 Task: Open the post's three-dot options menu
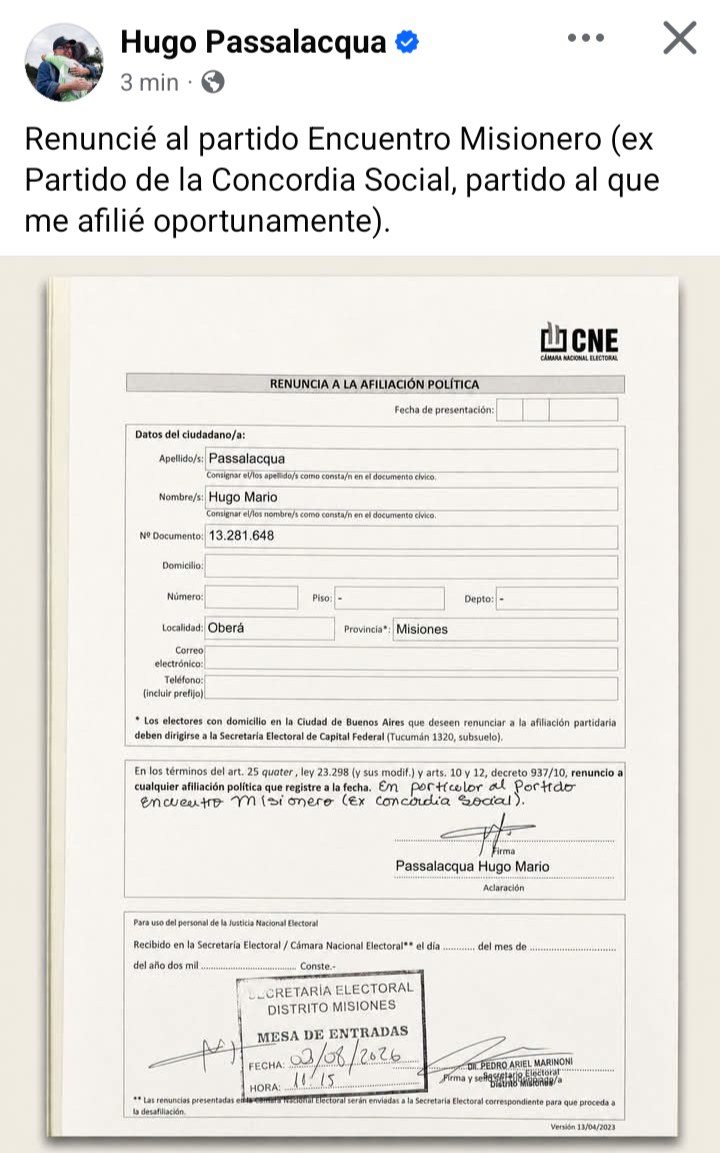(x=586, y=38)
